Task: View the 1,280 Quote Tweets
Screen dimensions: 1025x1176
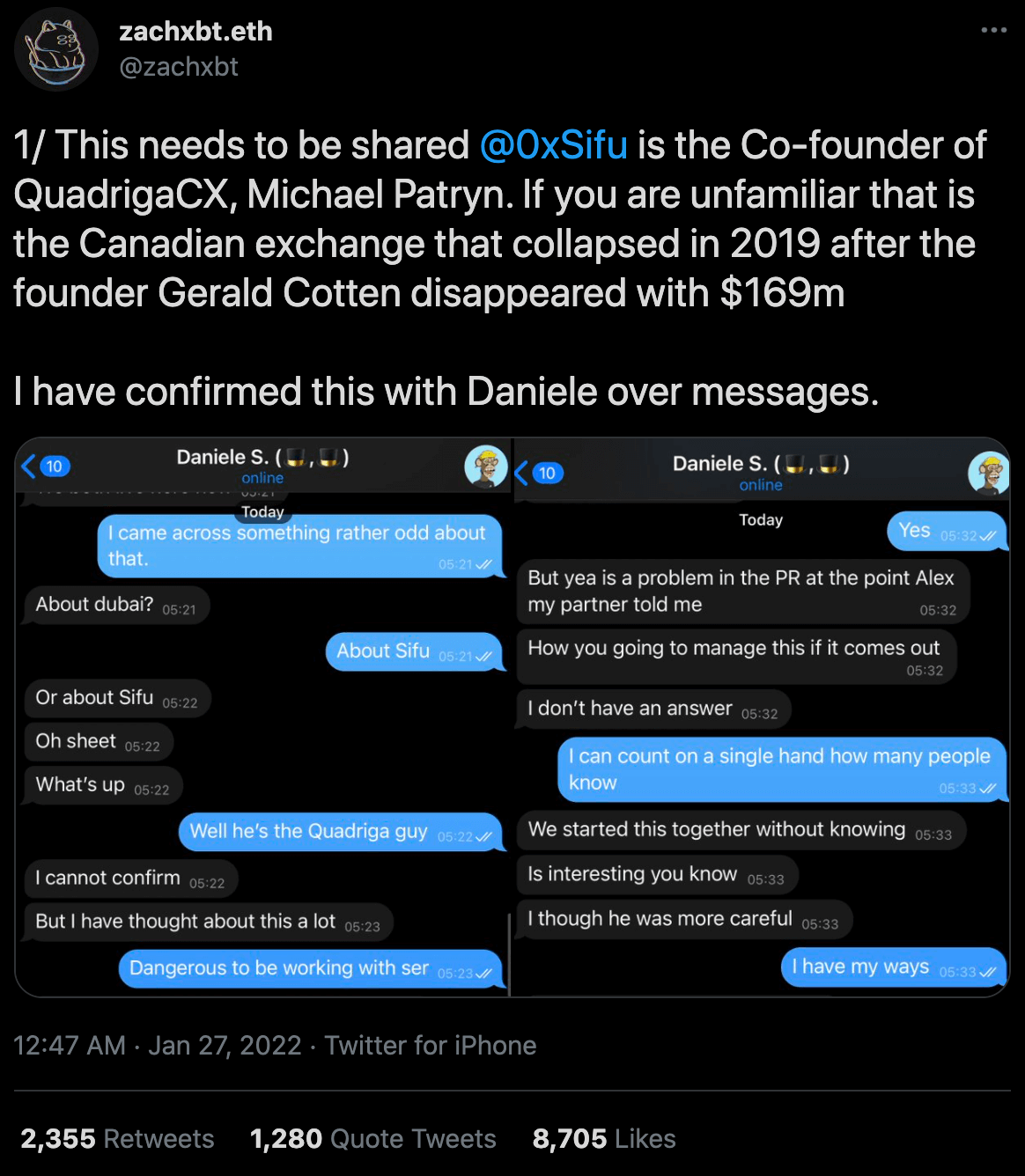Action: coord(372,1138)
